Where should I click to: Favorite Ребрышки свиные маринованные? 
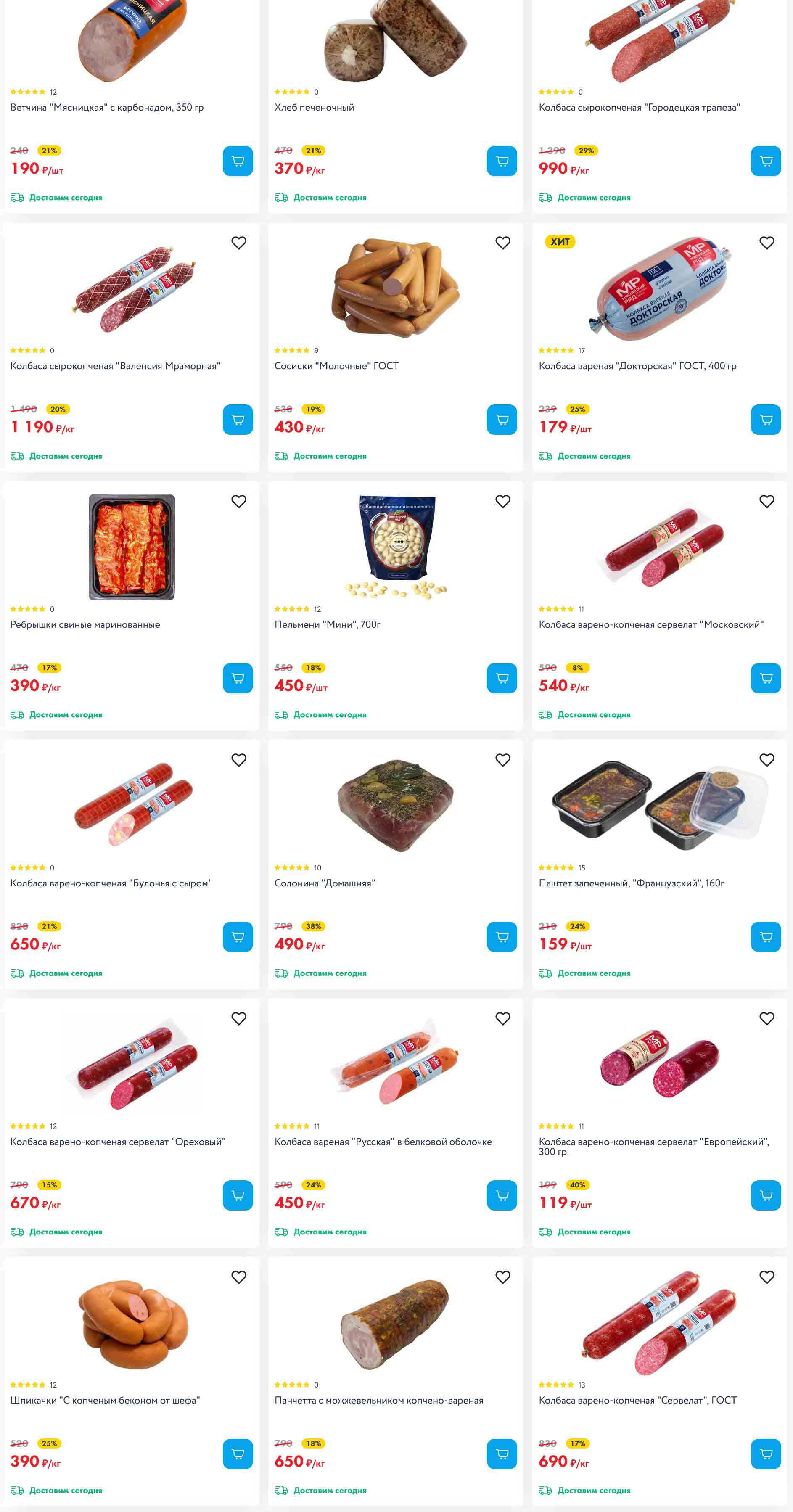pos(238,501)
